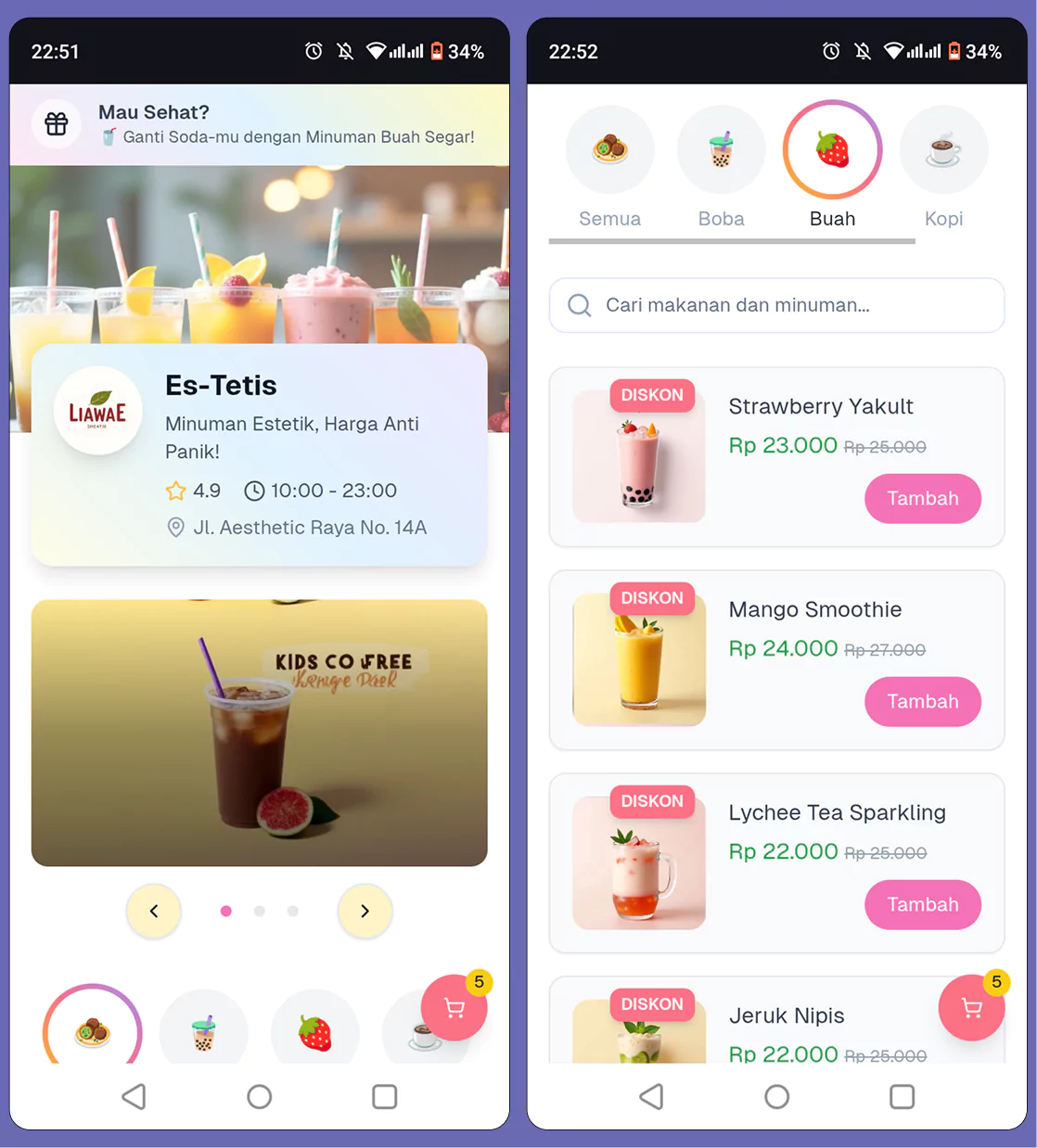Viewport: 1037px width, 1148px height.
Task: Switch to the Kopi category
Action: (943, 167)
